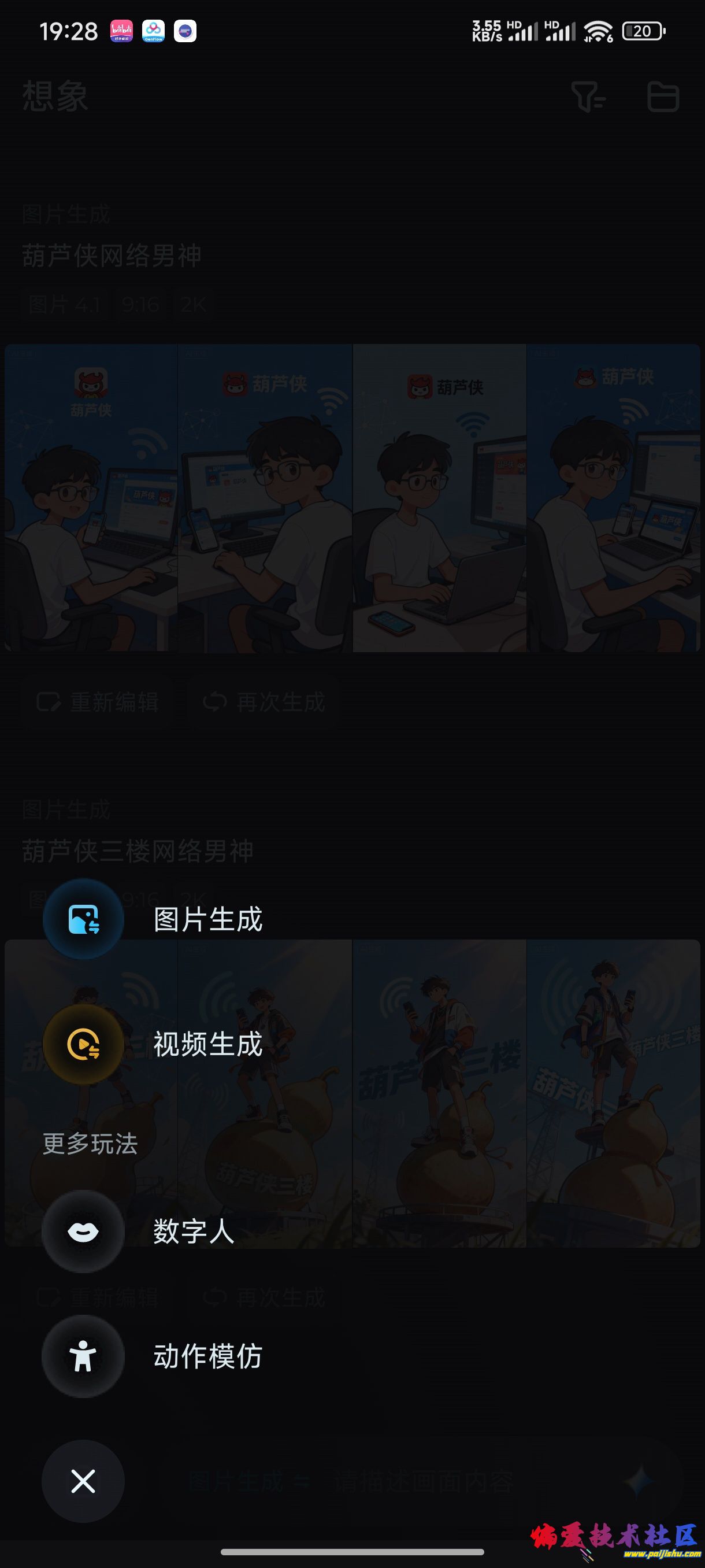Select 图片生成 option
The height and width of the screenshot is (1568, 705).
[x=83, y=919]
